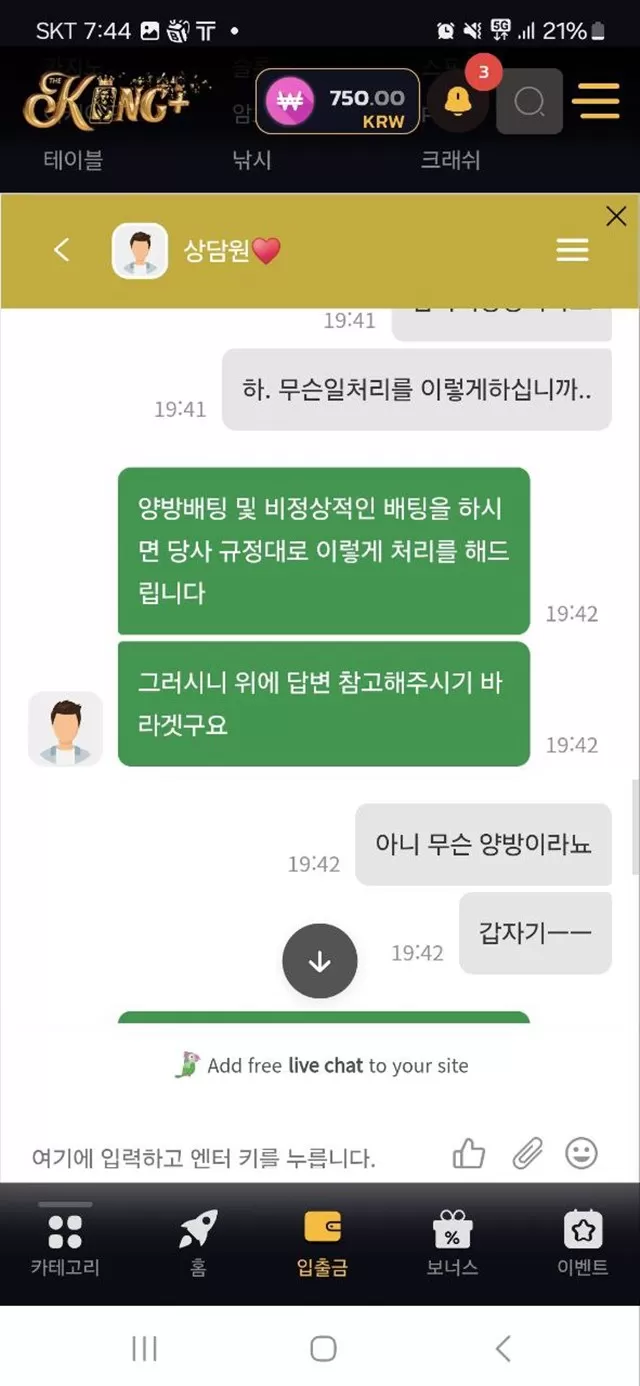Open the Add free live chat link
This screenshot has height=1386, width=640.
tap(321, 1065)
